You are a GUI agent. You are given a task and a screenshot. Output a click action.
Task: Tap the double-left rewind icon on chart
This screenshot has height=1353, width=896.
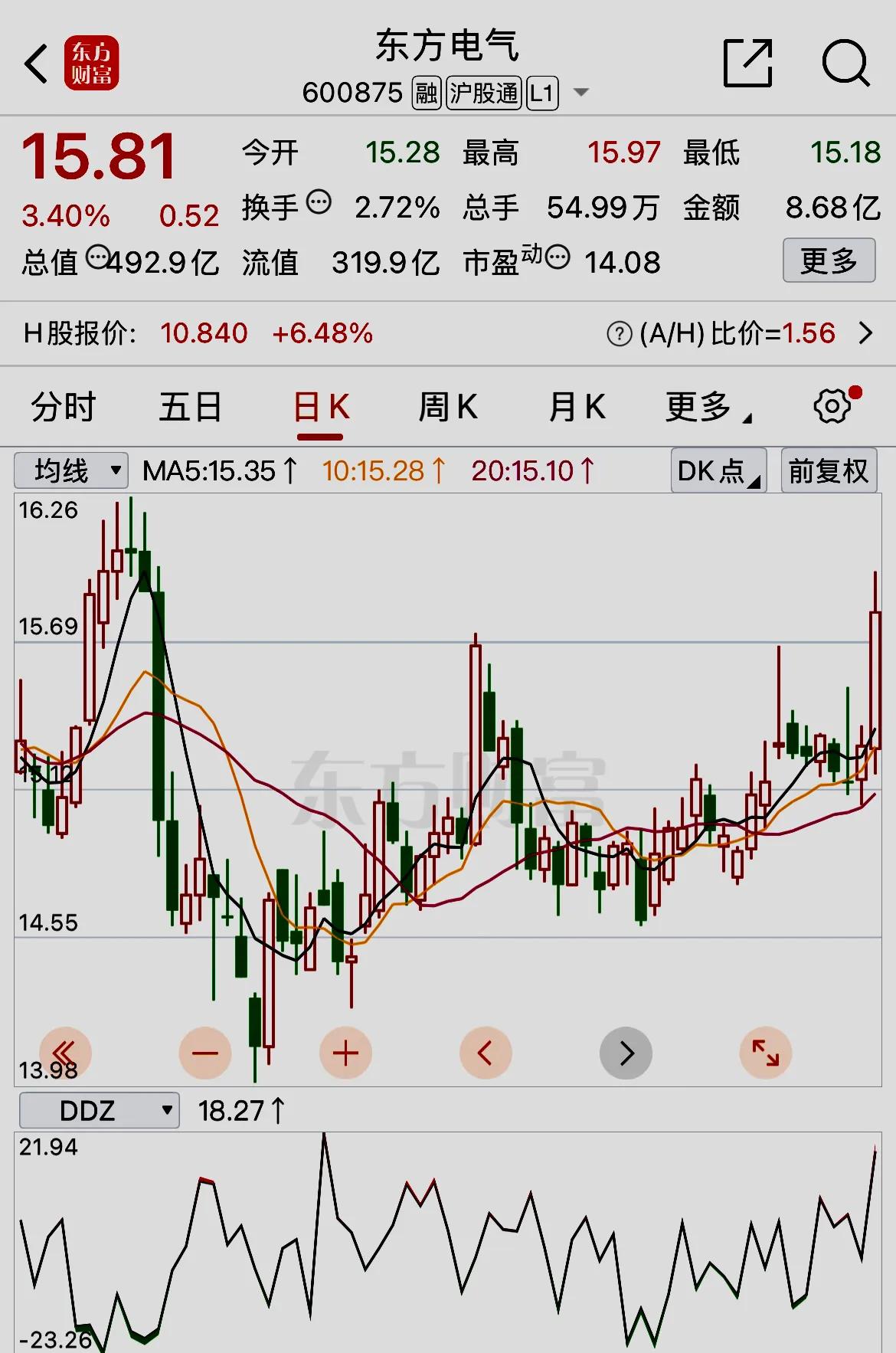click(x=65, y=1053)
